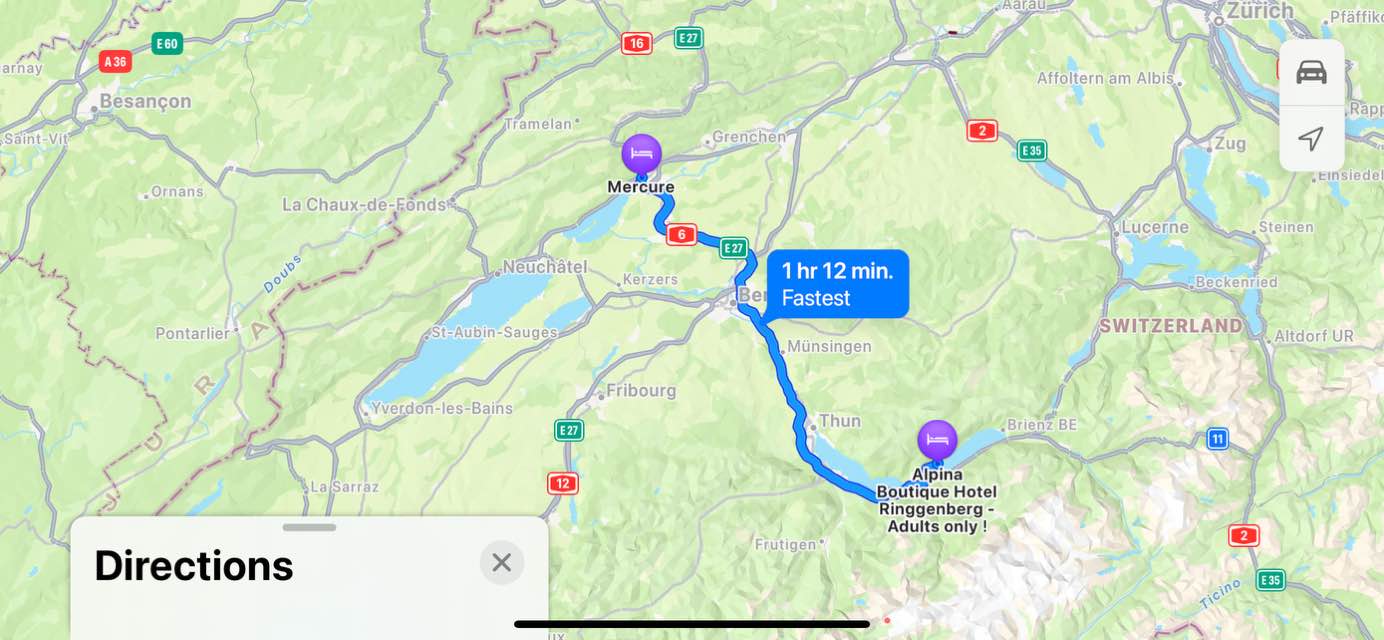Select the 1 hr 12 min fastest route label
Image resolution: width=1384 pixels, height=640 pixels.
(837, 284)
